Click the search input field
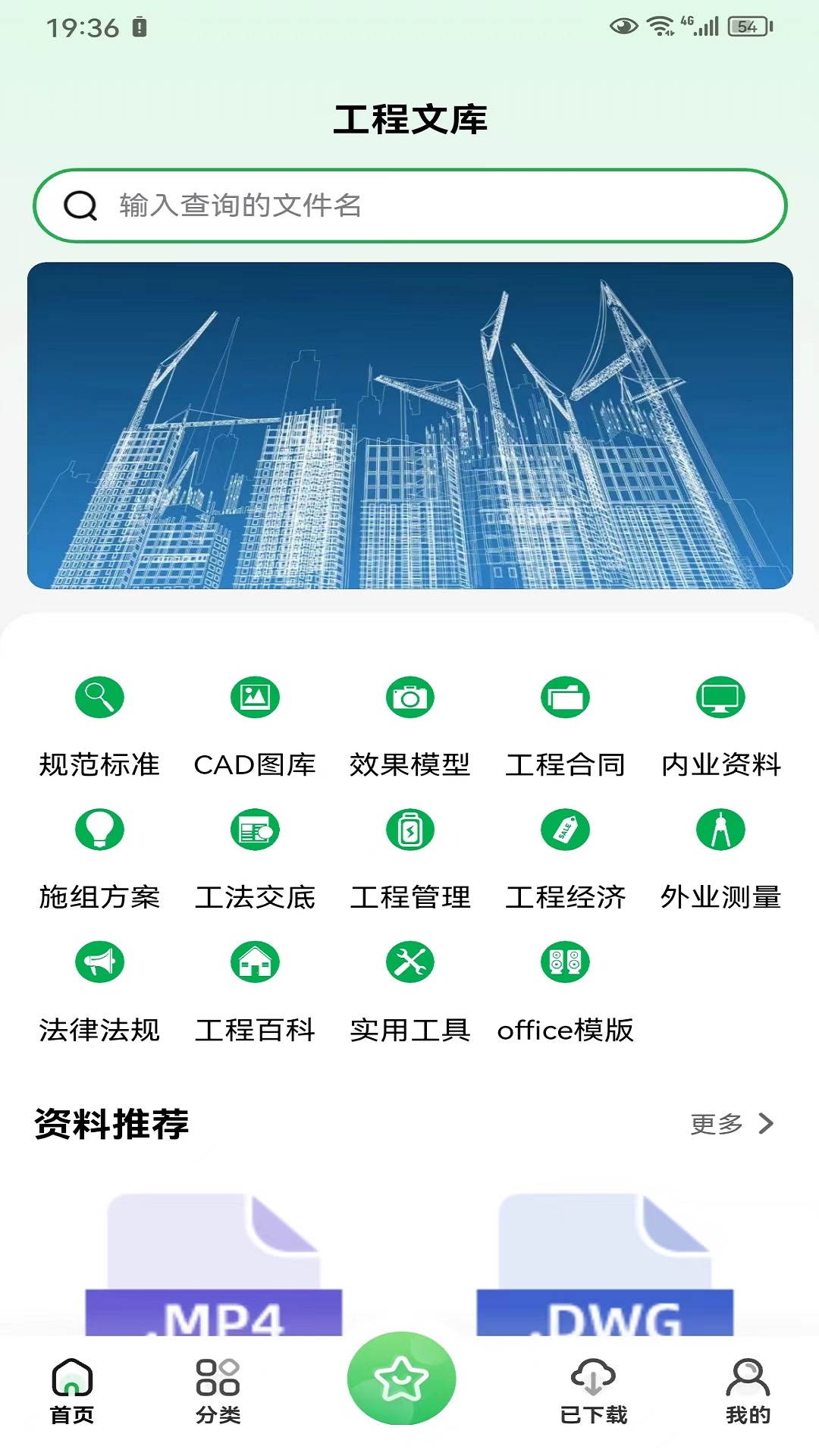 click(x=409, y=204)
